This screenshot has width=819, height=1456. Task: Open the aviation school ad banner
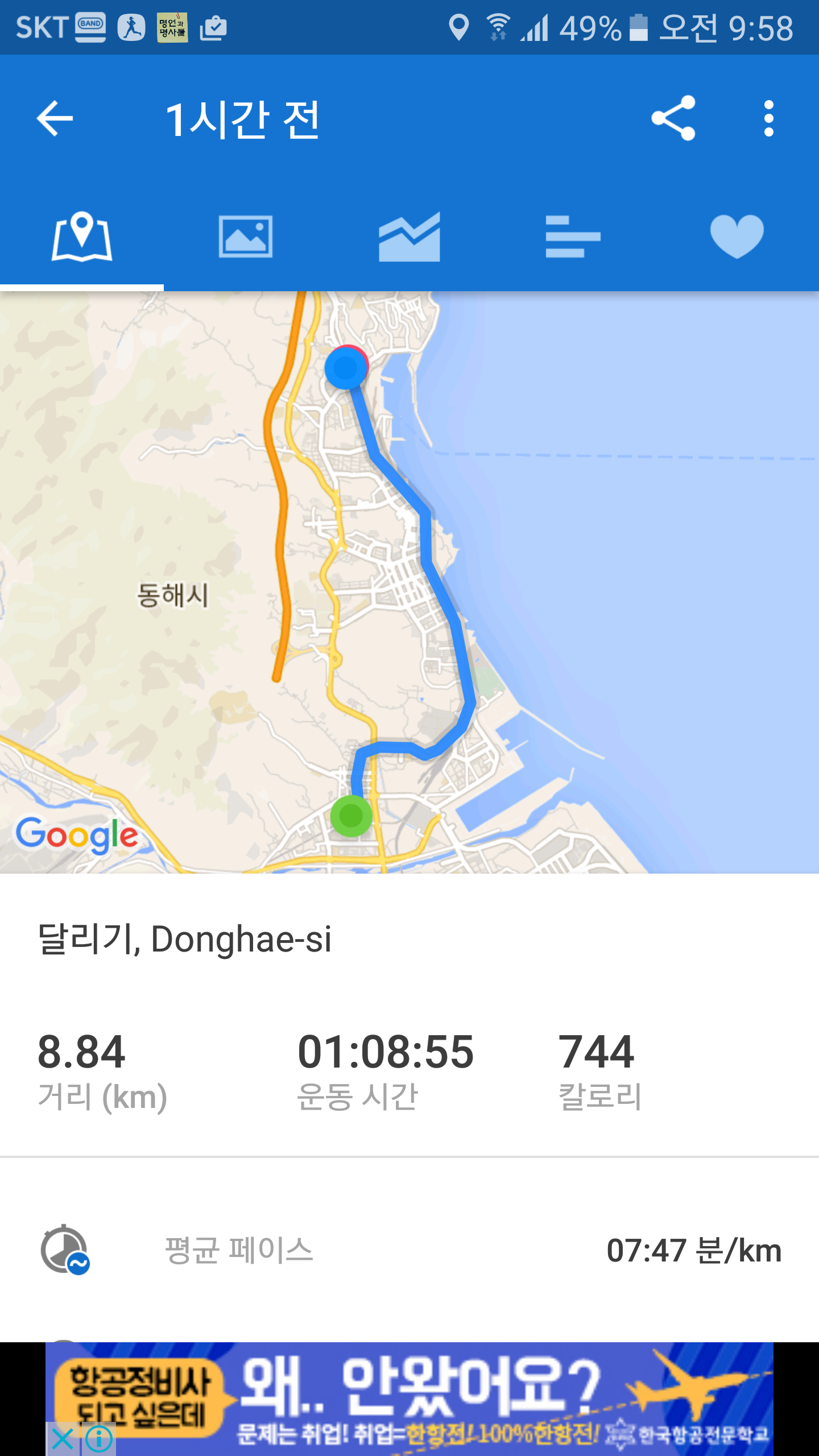click(x=421, y=1393)
